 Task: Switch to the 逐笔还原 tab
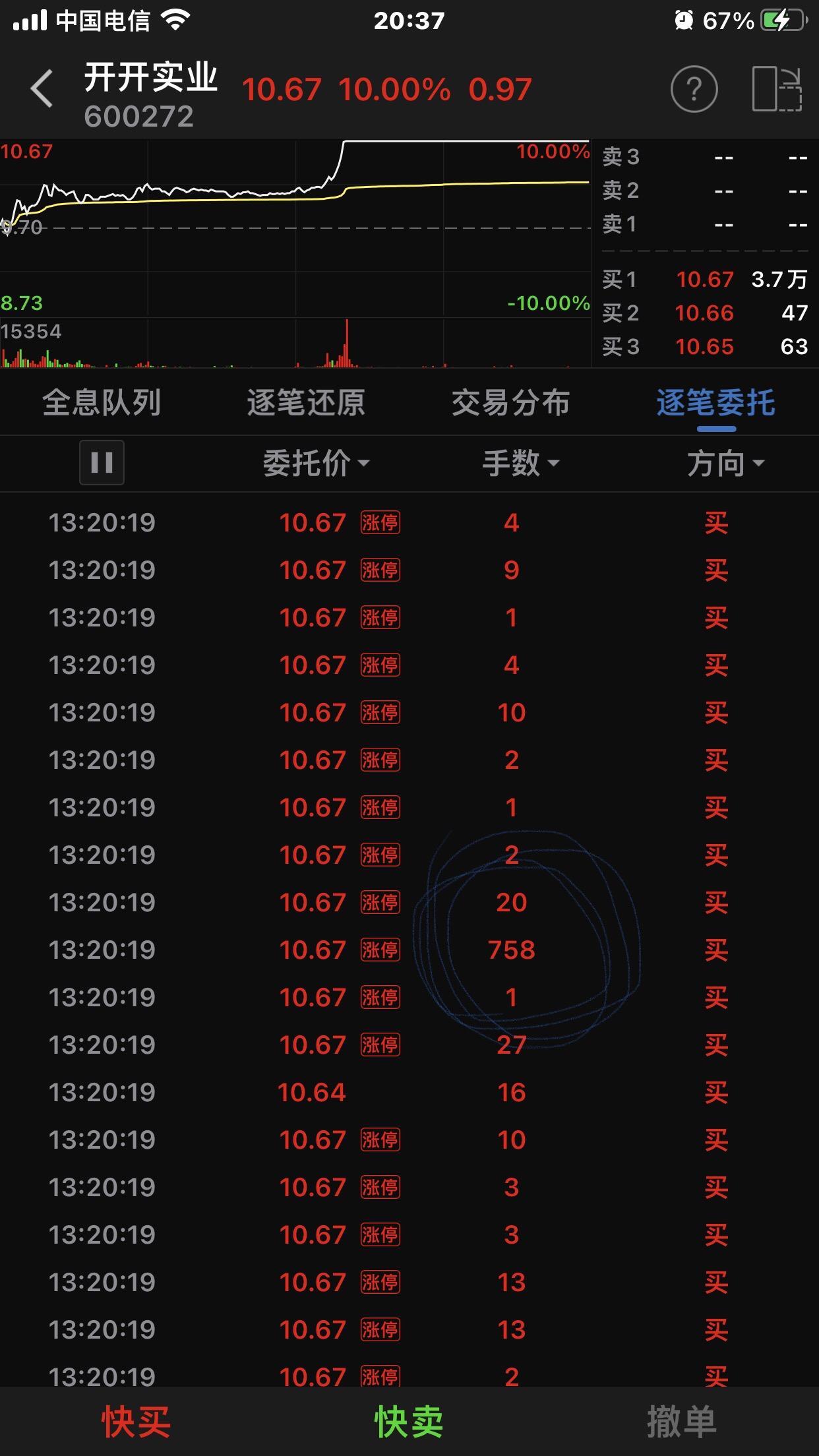pyautogui.click(x=306, y=402)
